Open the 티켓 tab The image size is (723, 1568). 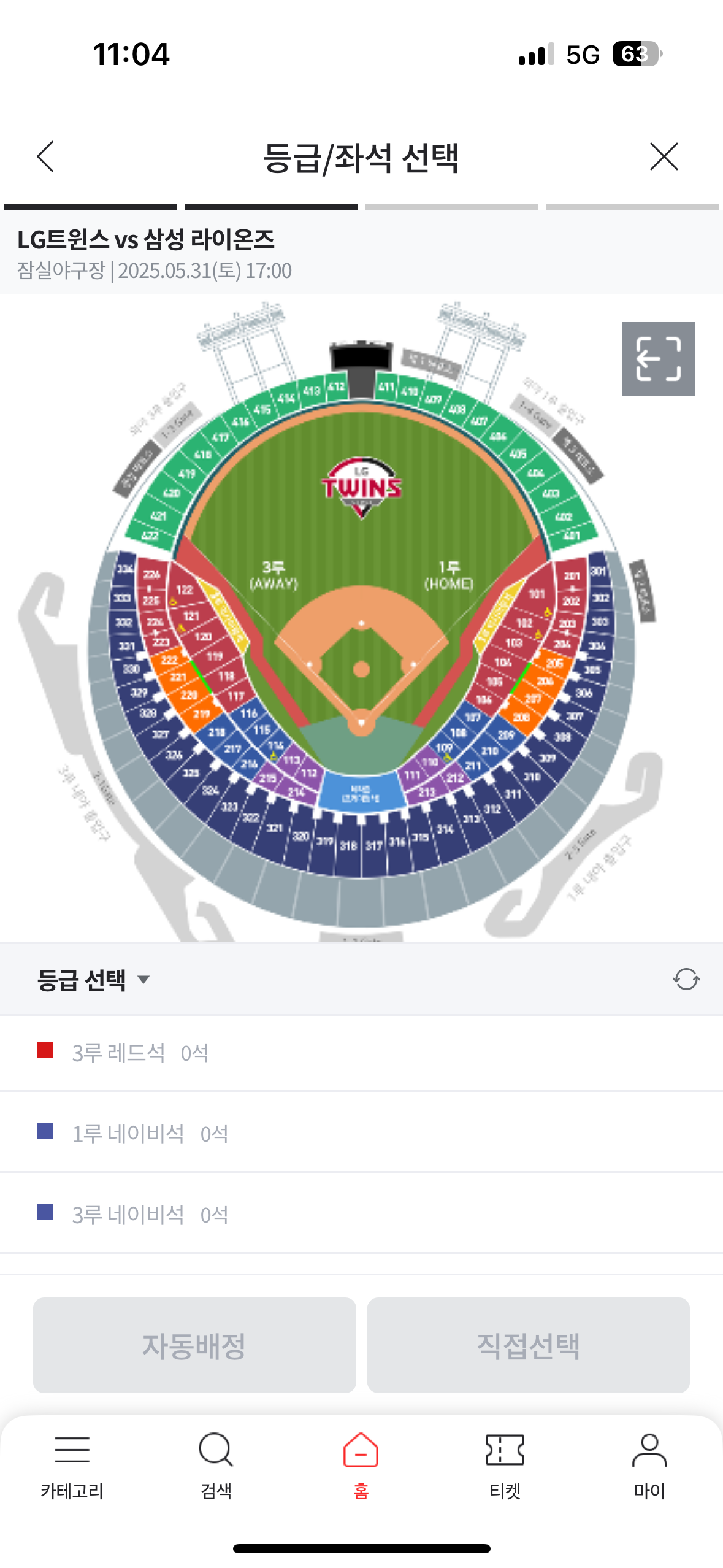505,1466
